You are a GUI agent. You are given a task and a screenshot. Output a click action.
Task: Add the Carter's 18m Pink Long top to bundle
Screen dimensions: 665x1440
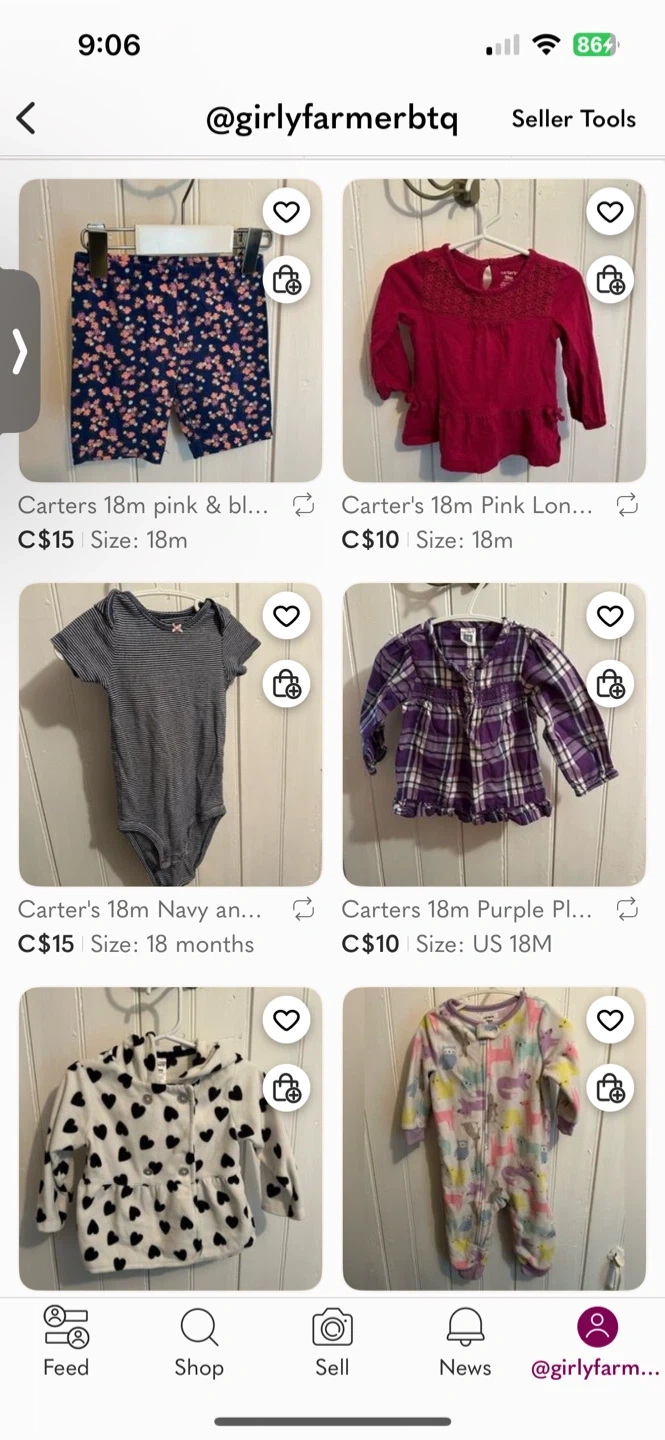pos(610,280)
